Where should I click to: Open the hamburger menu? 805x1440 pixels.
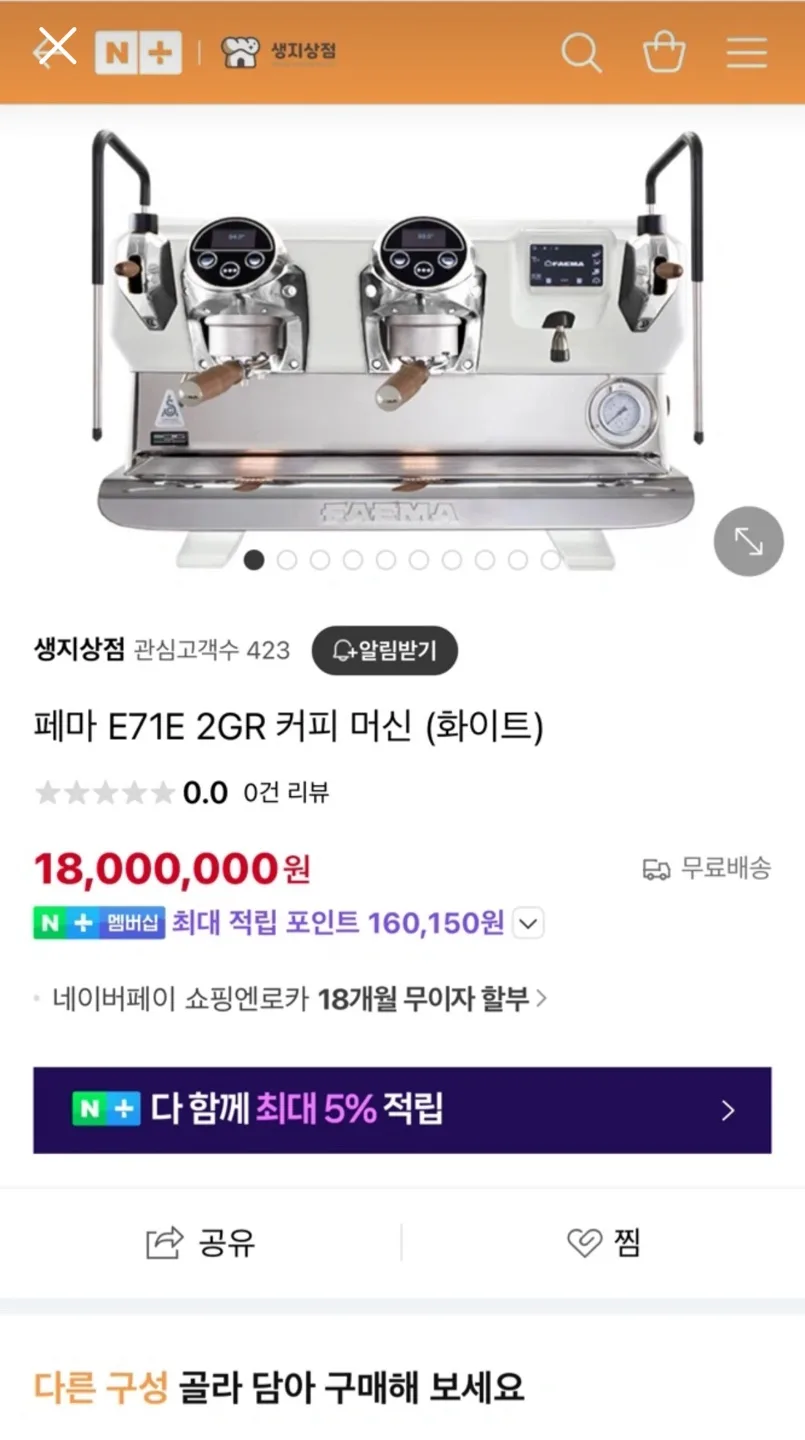[746, 52]
